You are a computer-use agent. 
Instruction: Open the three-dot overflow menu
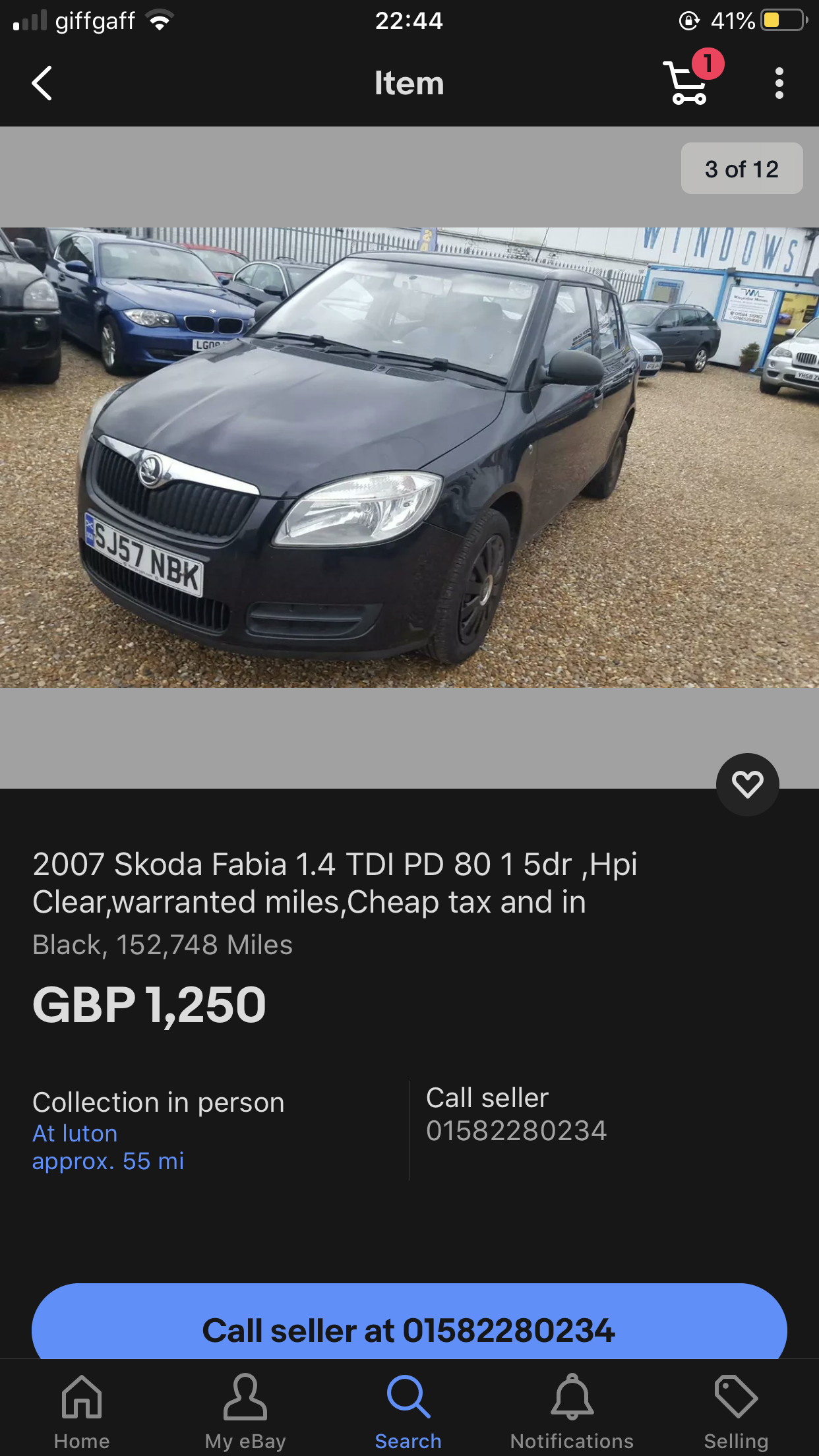pyautogui.click(x=779, y=83)
